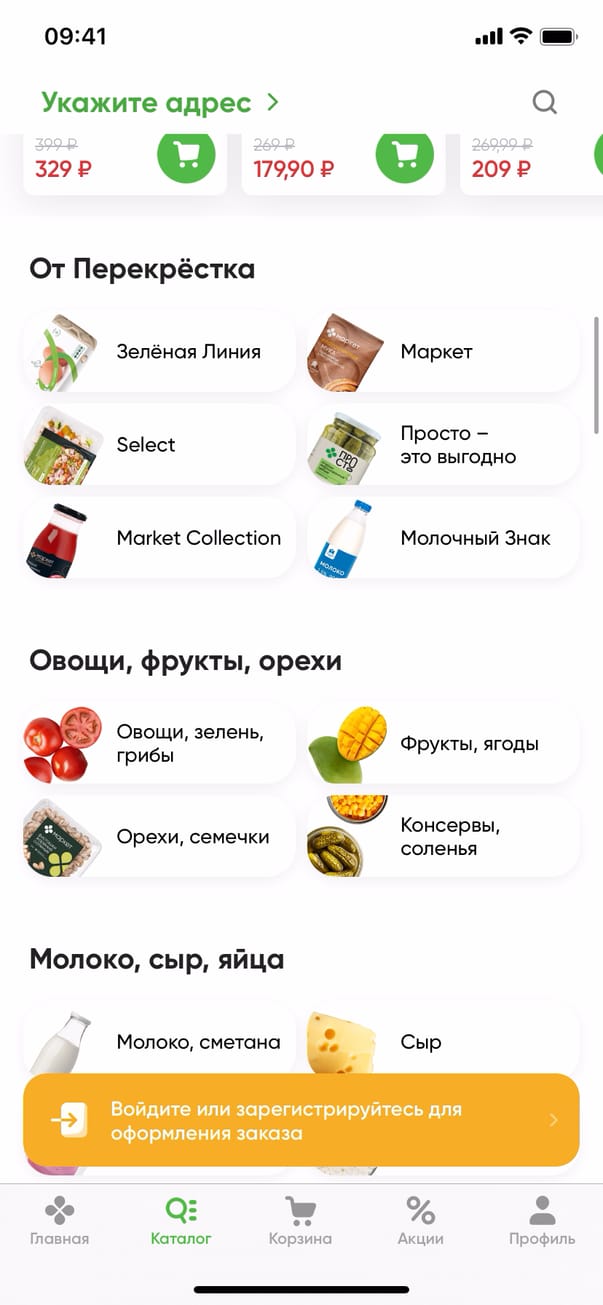Add the 179,90 ₽ product to cart
The width and height of the screenshot is (603, 1305).
404,154
